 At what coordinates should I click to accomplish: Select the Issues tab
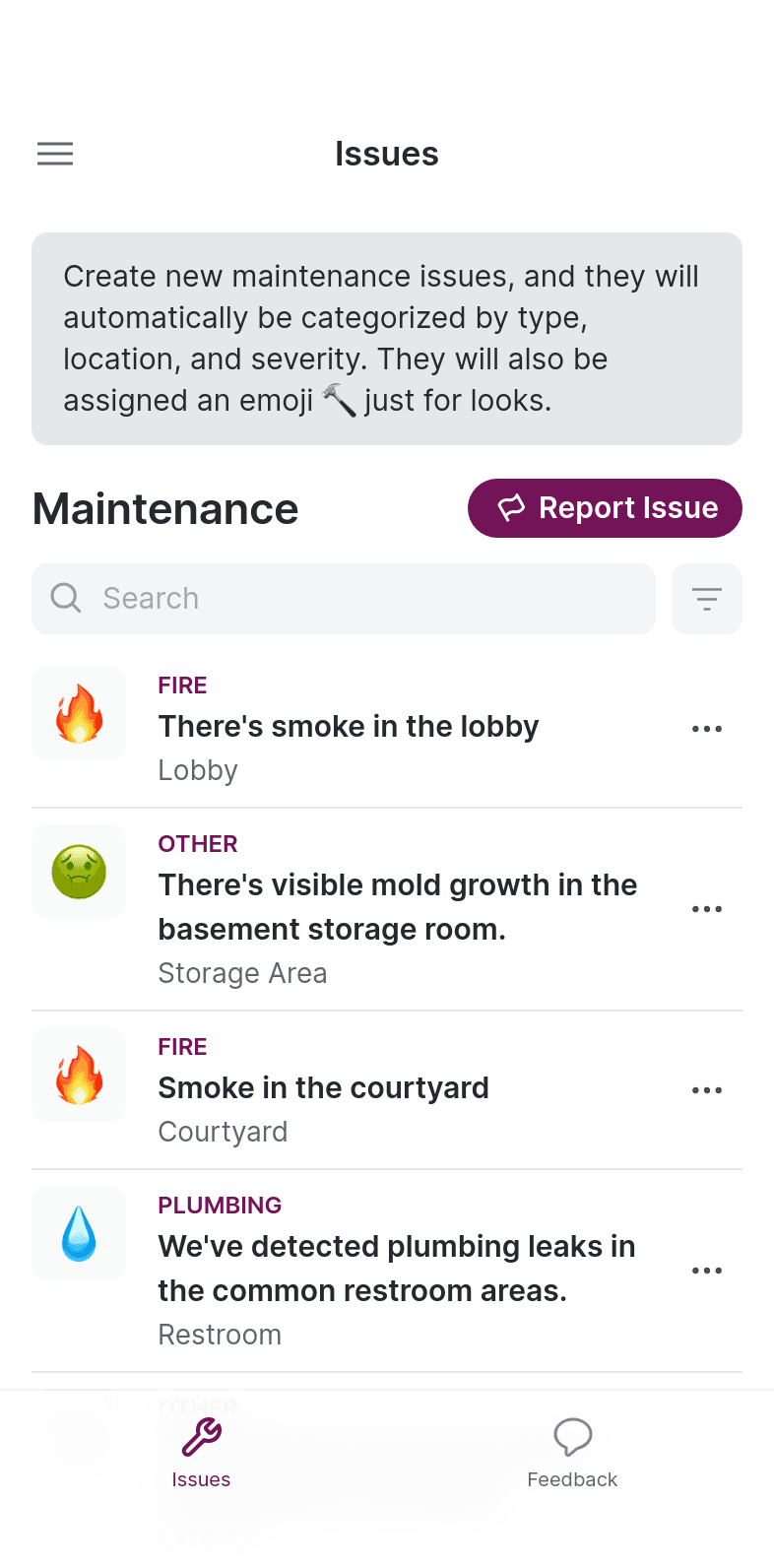point(201,1454)
